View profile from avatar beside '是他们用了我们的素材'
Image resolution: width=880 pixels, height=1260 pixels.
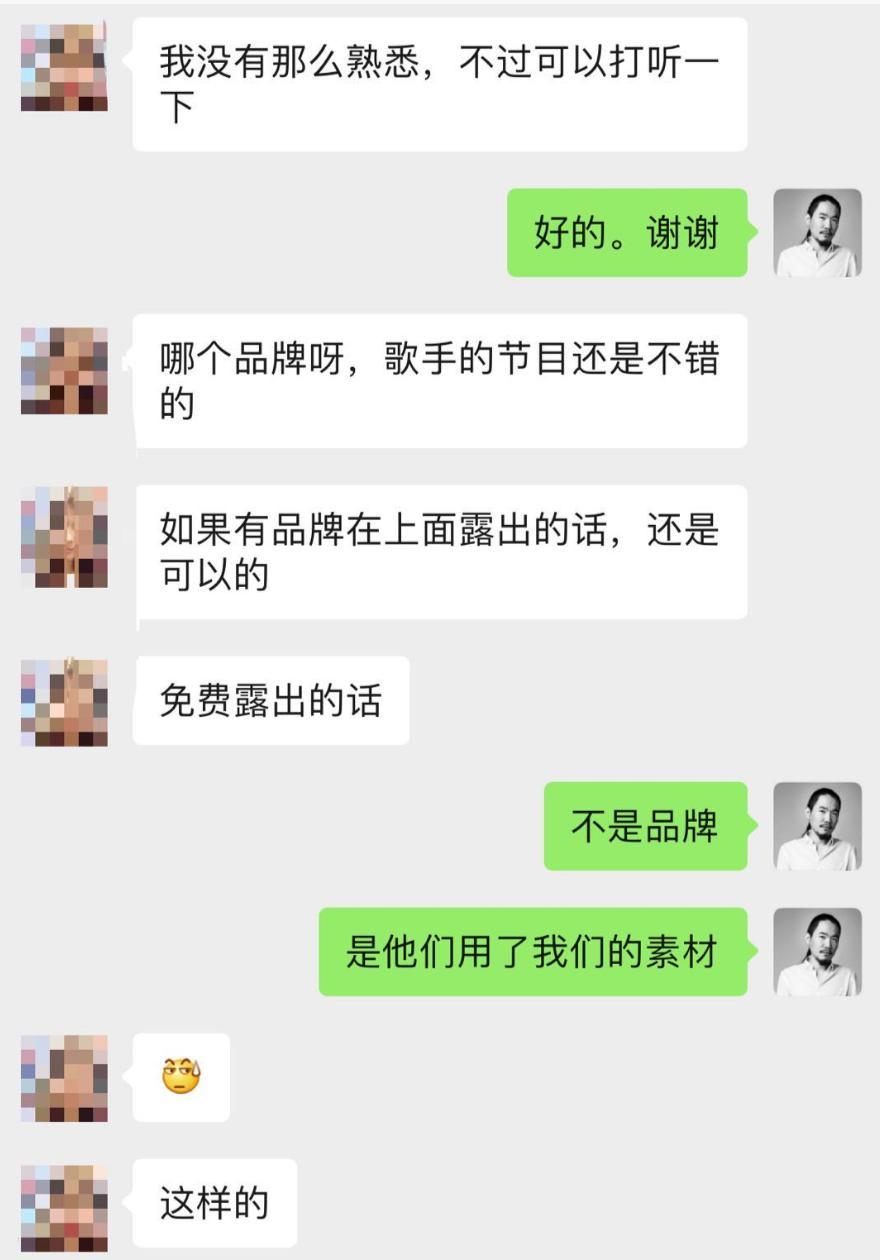click(x=817, y=951)
